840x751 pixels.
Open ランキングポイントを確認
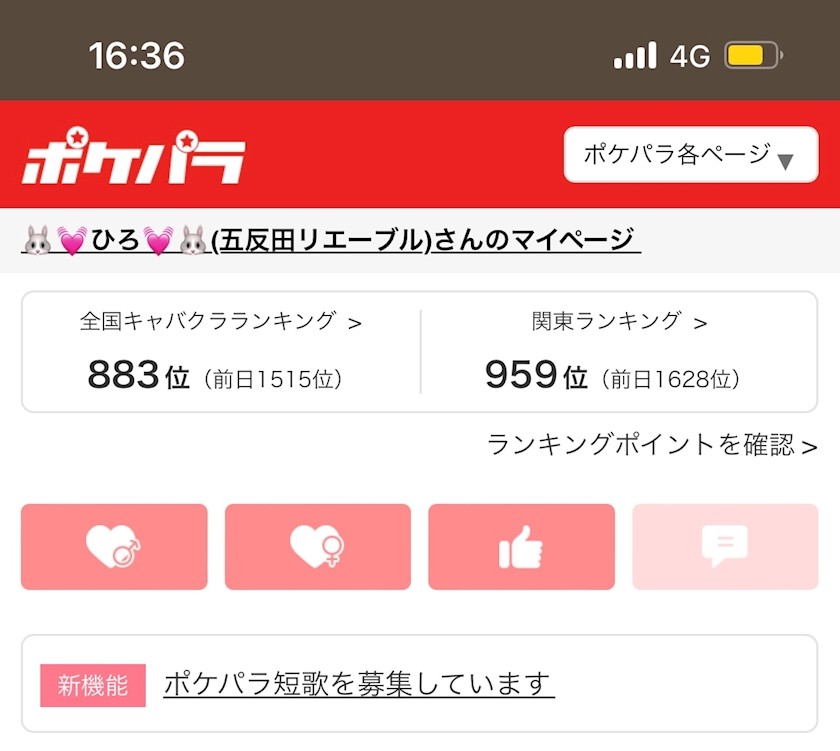(651, 445)
